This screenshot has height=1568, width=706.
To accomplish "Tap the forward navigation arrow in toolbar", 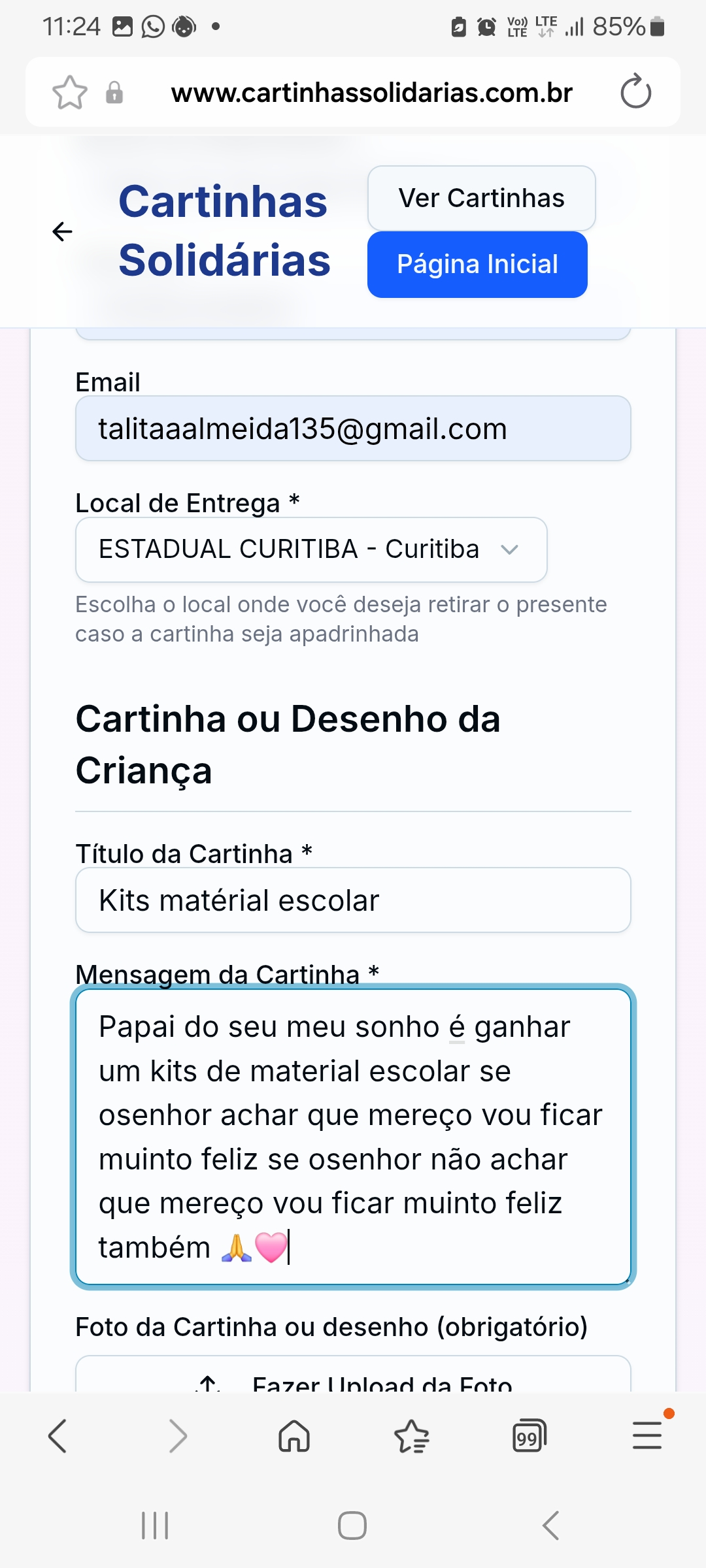I will point(176,1435).
